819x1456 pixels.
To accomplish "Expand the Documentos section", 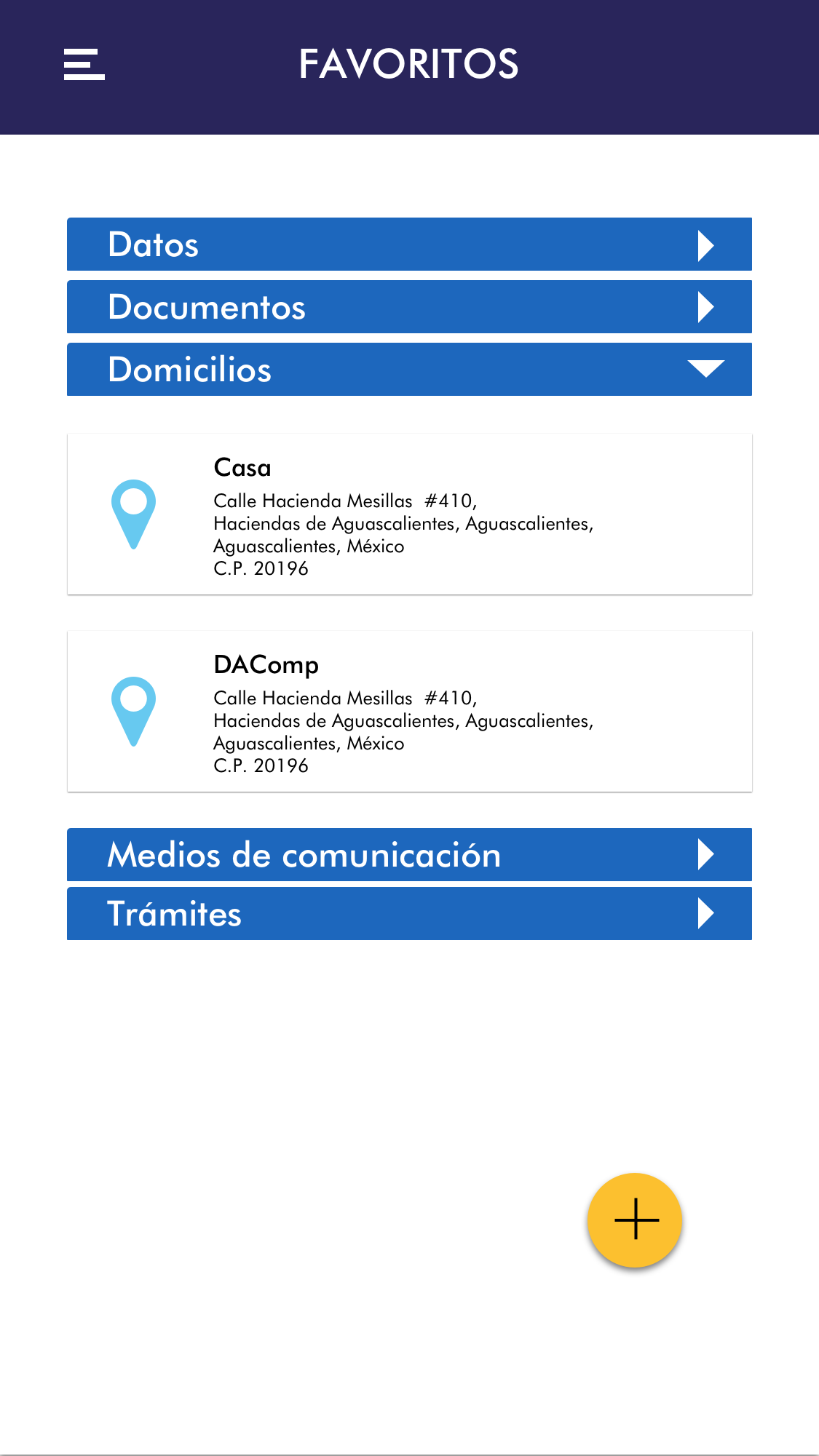I will tap(409, 307).
